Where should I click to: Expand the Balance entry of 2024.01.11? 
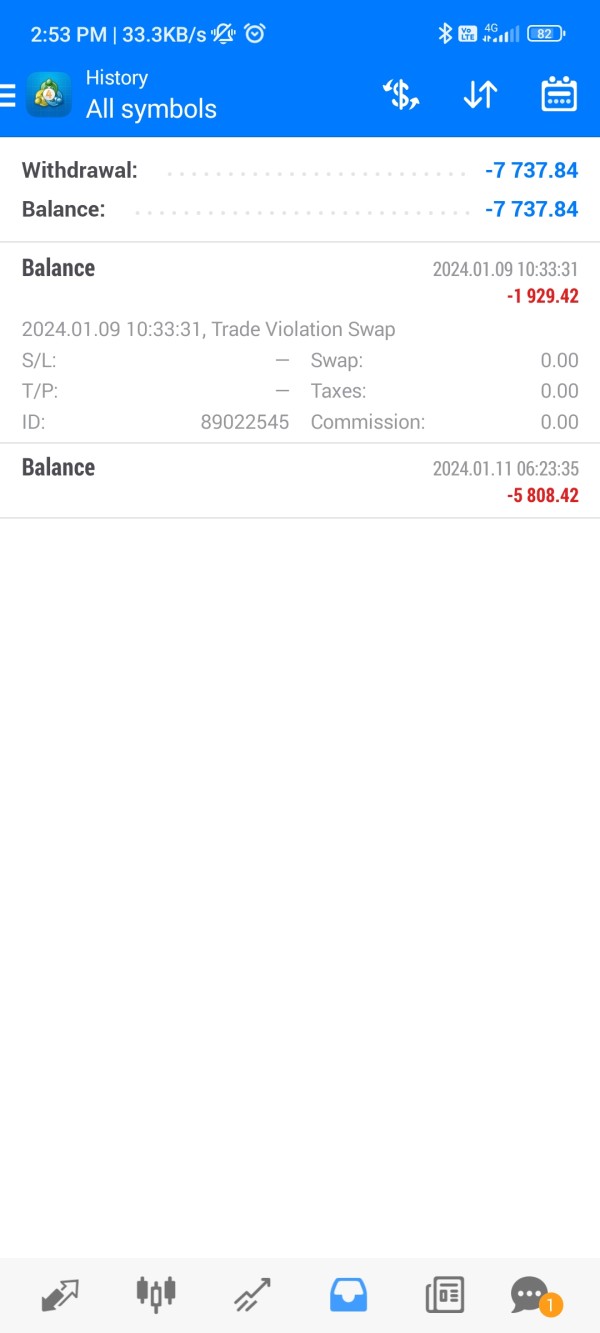pyautogui.click(x=300, y=481)
